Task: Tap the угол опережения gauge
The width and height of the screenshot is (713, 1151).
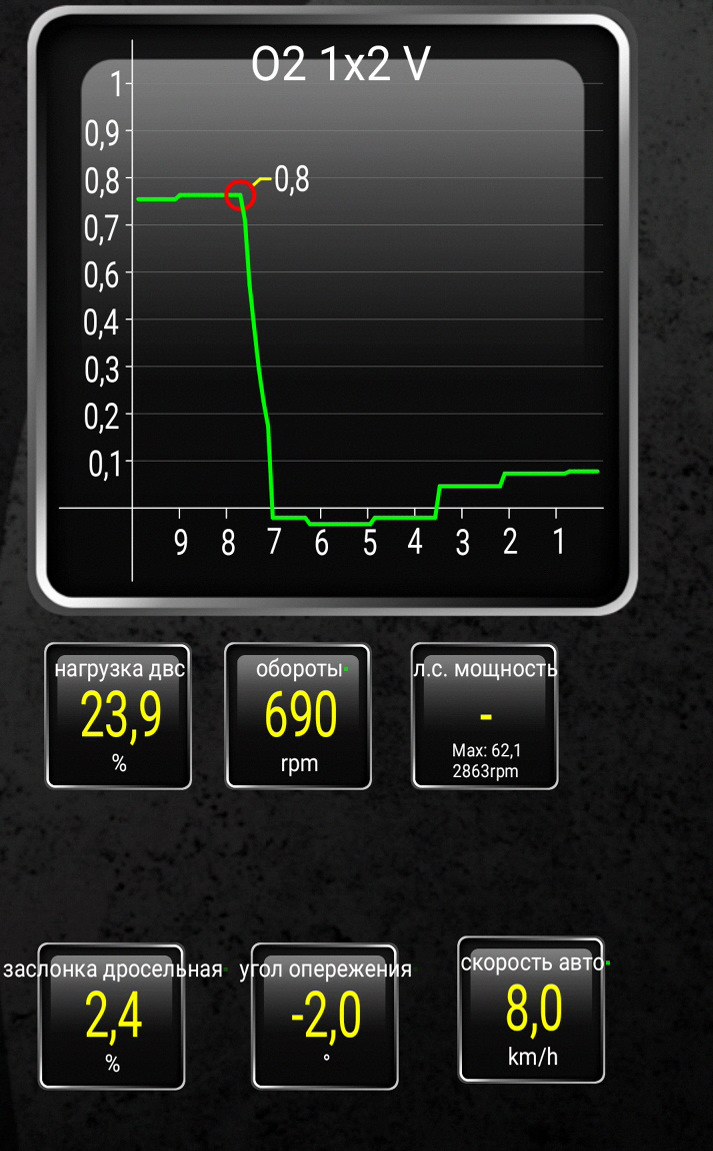Action: point(325,1017)
